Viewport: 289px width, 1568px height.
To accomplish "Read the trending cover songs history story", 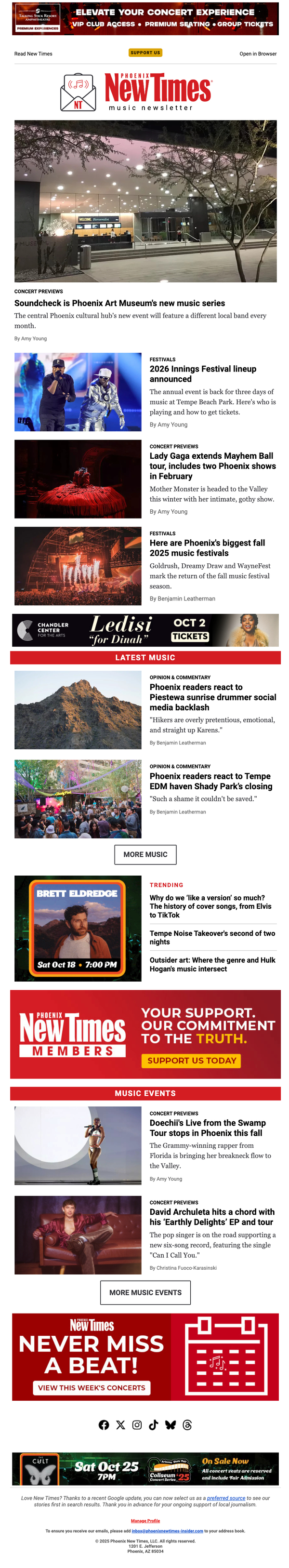I will tap(211, 906).
